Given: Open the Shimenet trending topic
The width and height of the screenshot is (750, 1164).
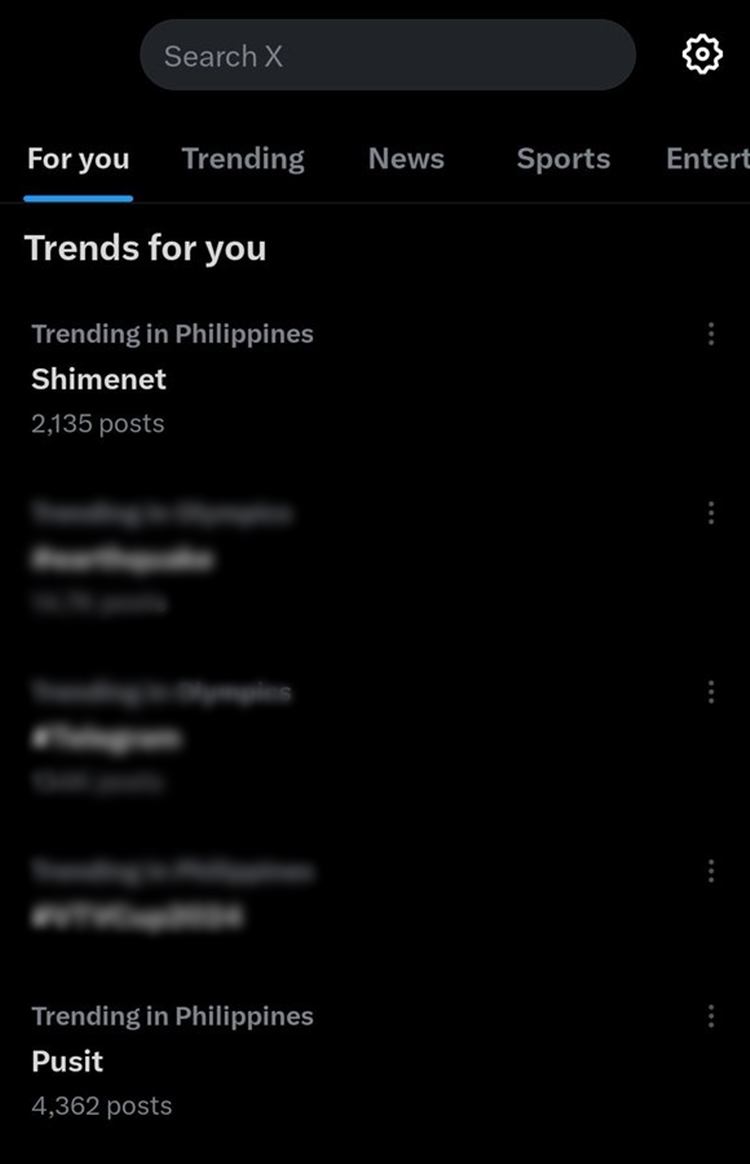Looking at the screenshot, I should [98, 379].
